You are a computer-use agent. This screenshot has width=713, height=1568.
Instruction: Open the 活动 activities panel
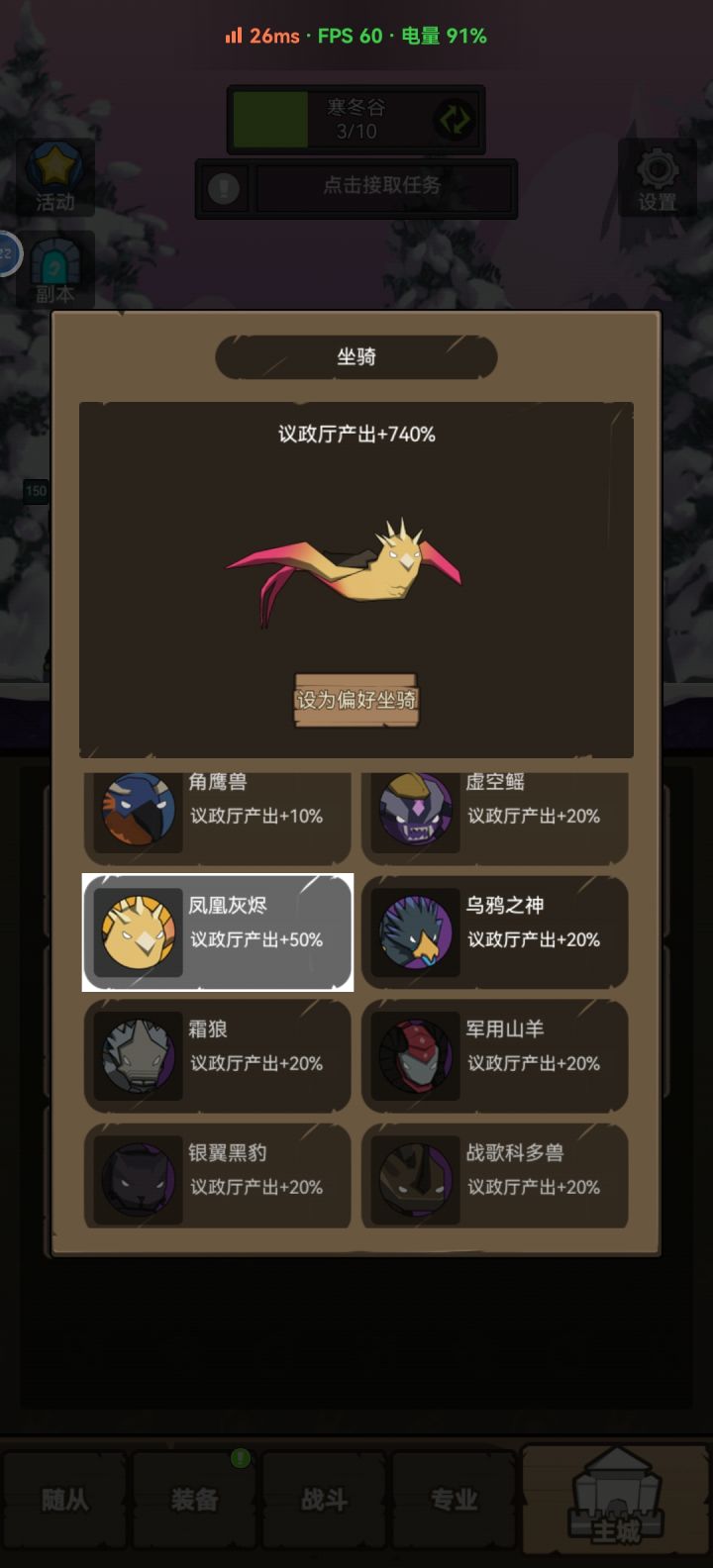point(54,178)
